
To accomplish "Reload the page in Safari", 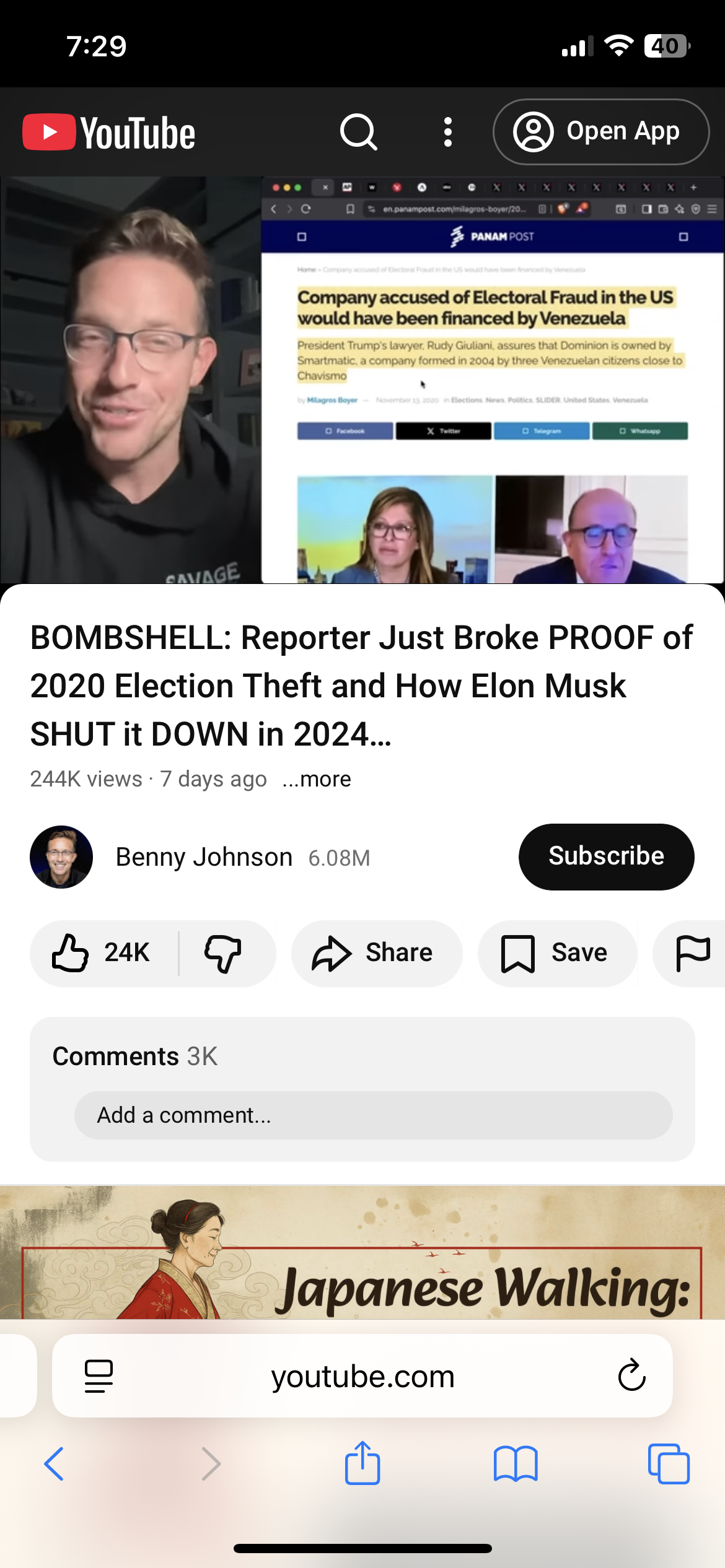I will pyautogui.click(x=631, y=1376).
